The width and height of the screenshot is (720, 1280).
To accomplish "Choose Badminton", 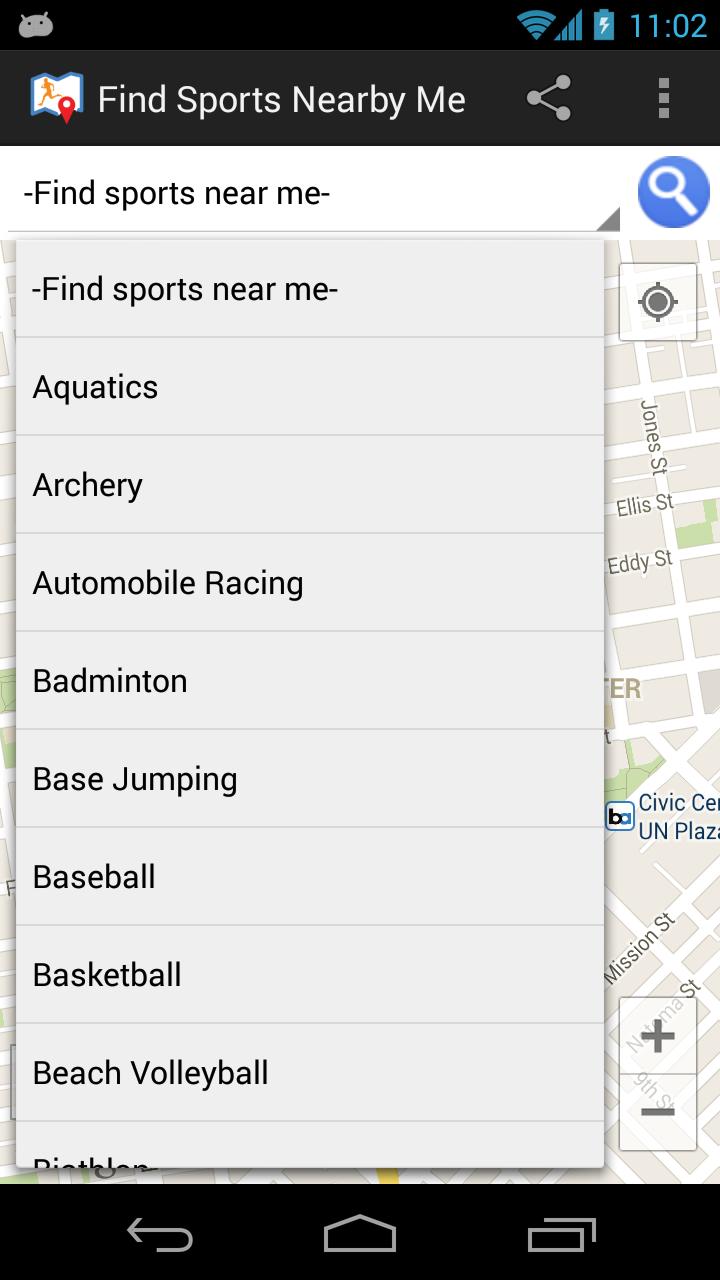I will pos(310,681).
